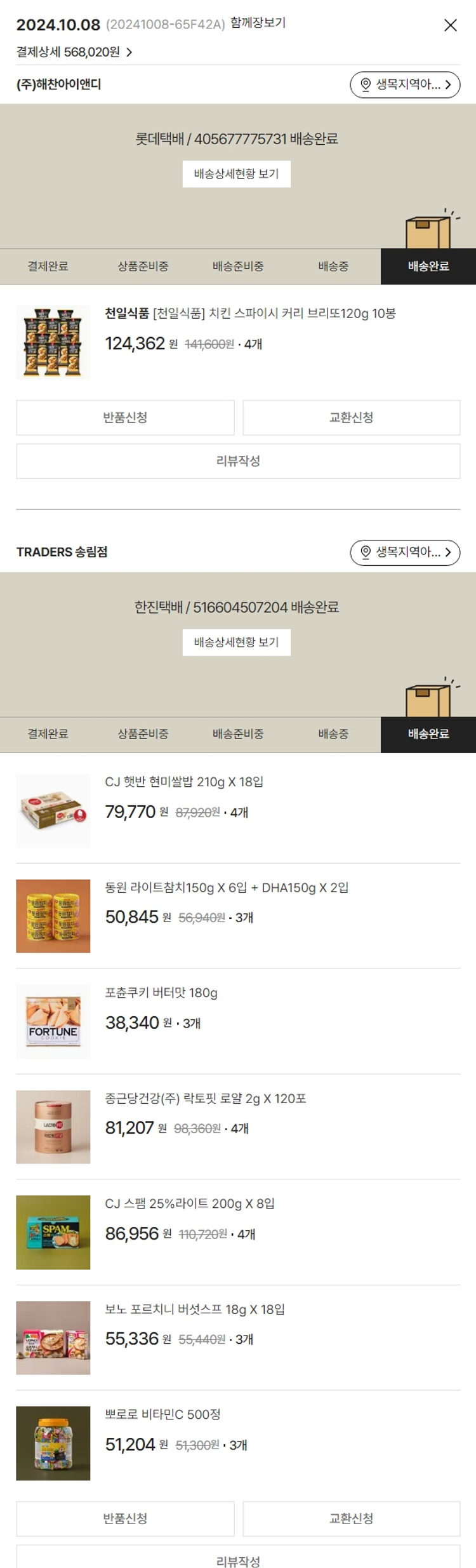Open 보노 포르치니 버섯스프 product

point(194,1310)
